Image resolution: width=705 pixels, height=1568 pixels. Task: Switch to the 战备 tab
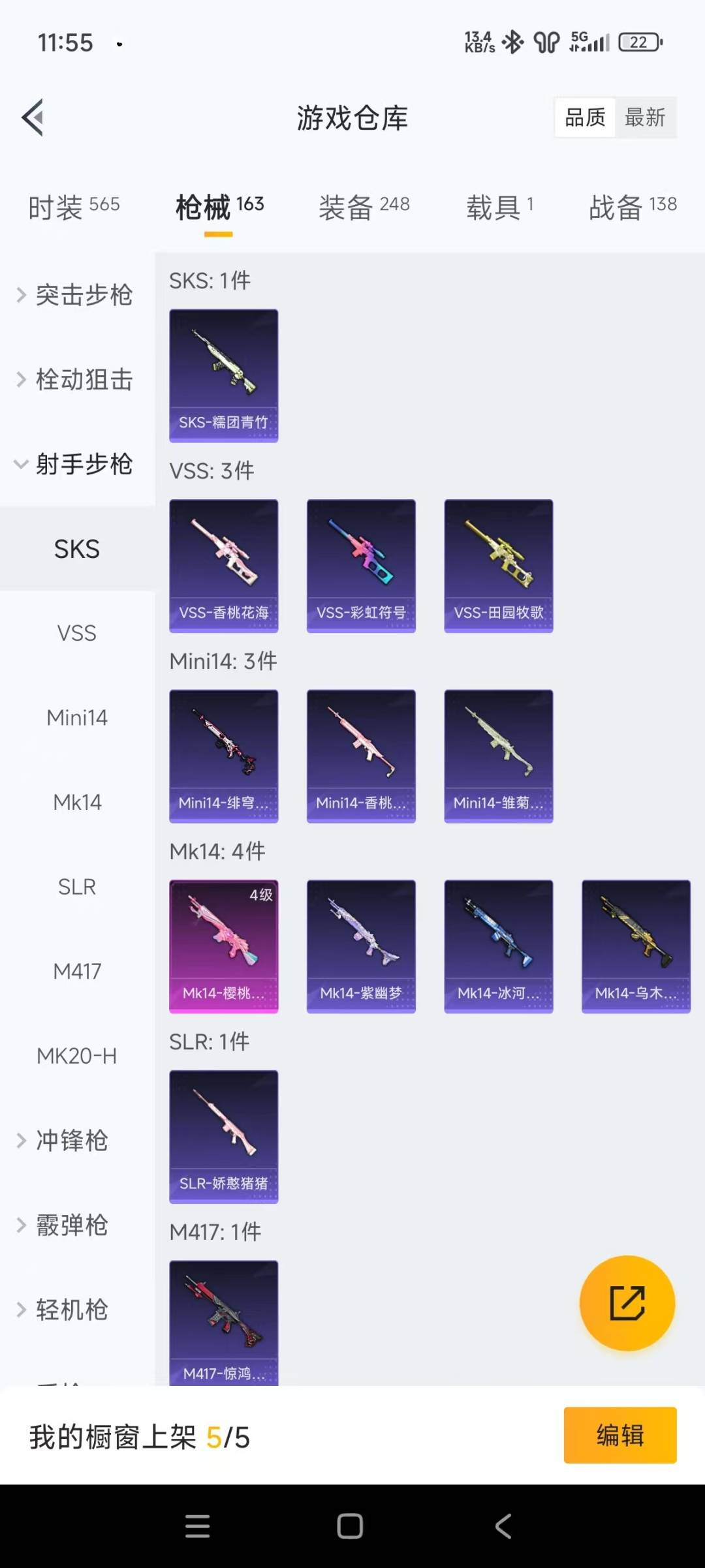632,207
